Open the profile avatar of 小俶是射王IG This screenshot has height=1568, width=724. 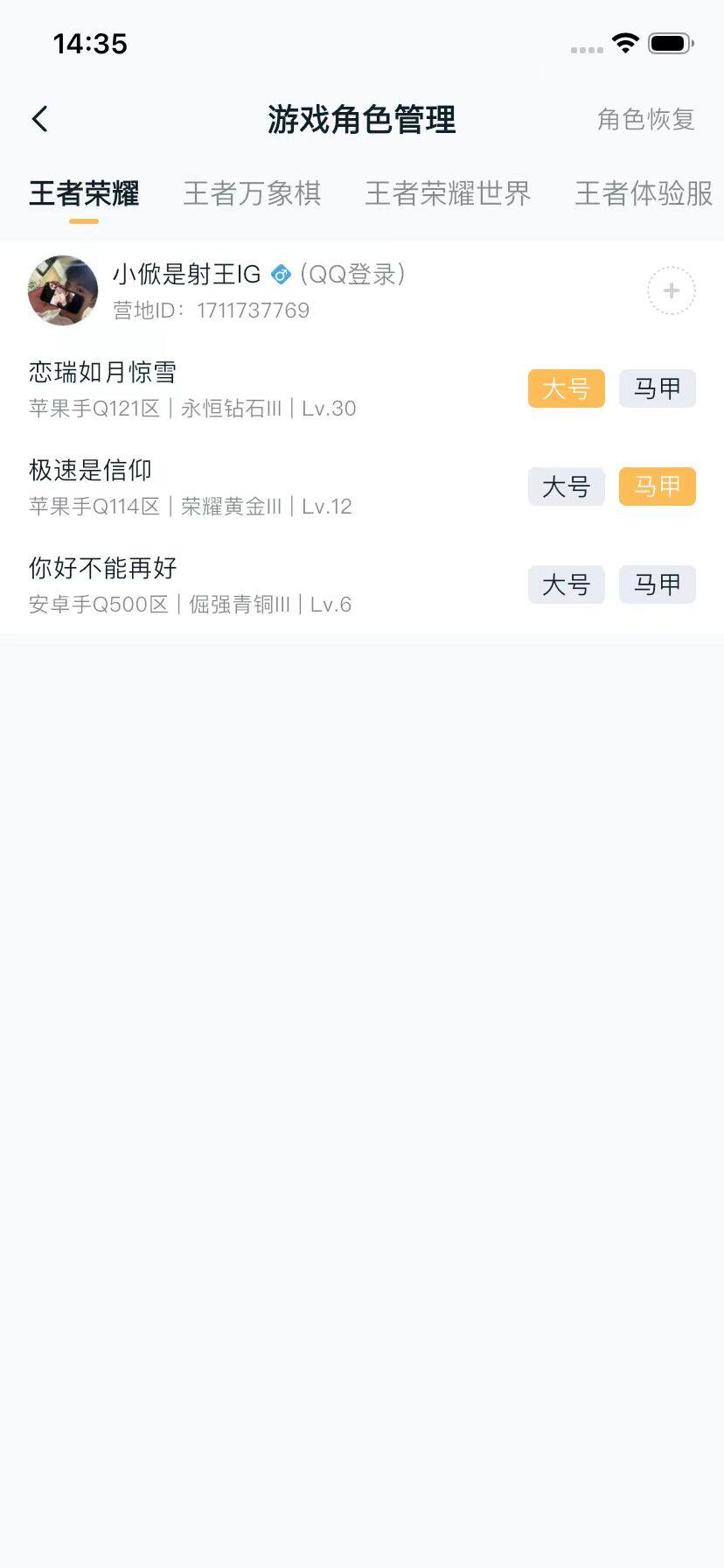pyautogui.click(x=61, y=290)
